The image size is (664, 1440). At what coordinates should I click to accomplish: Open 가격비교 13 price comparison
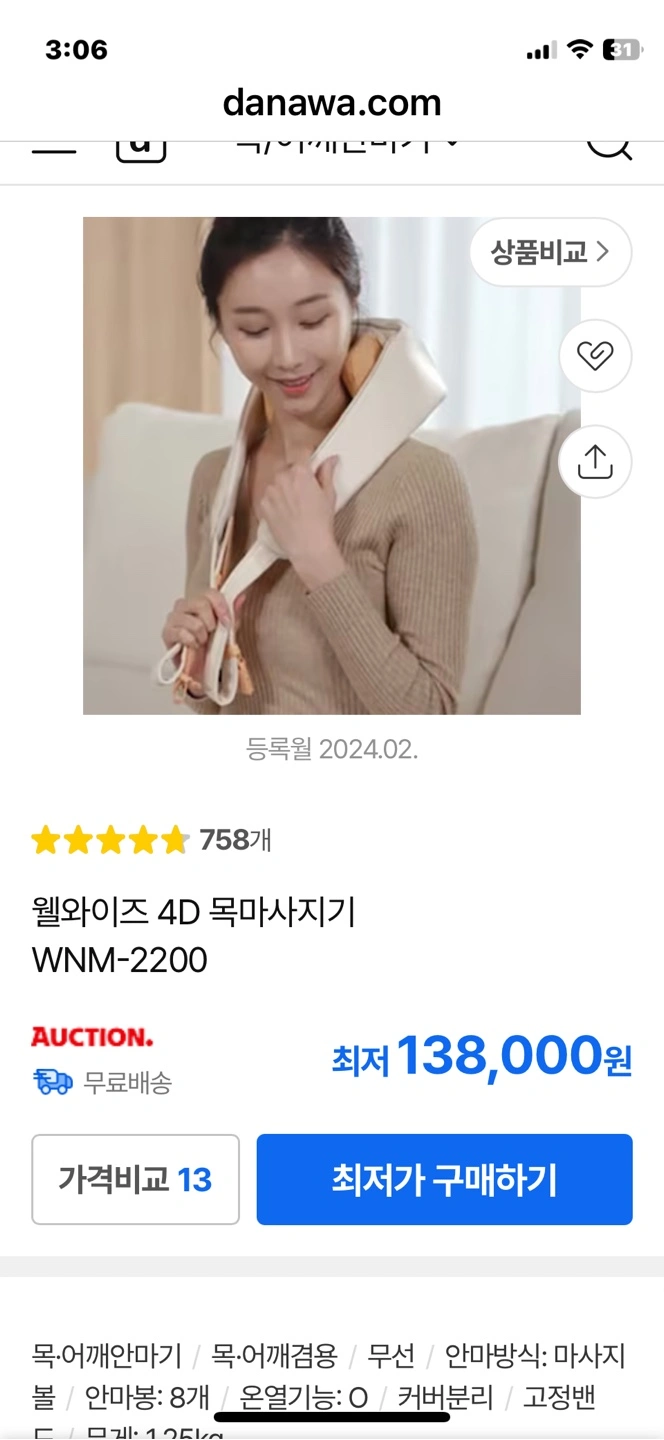pos(135,1179)
